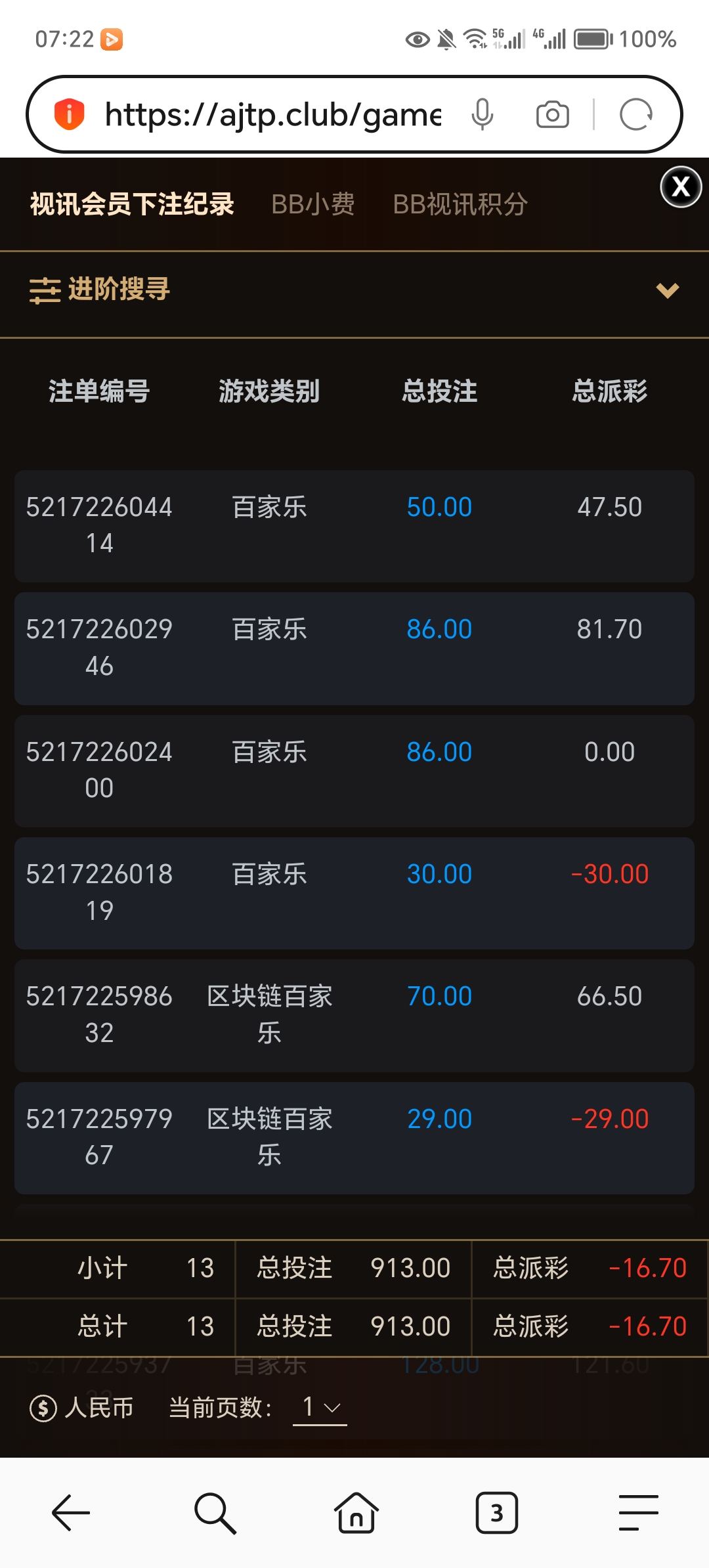709x1568 pixels.
Task: Tap the browser URL address bar
Action: (272, 115)
